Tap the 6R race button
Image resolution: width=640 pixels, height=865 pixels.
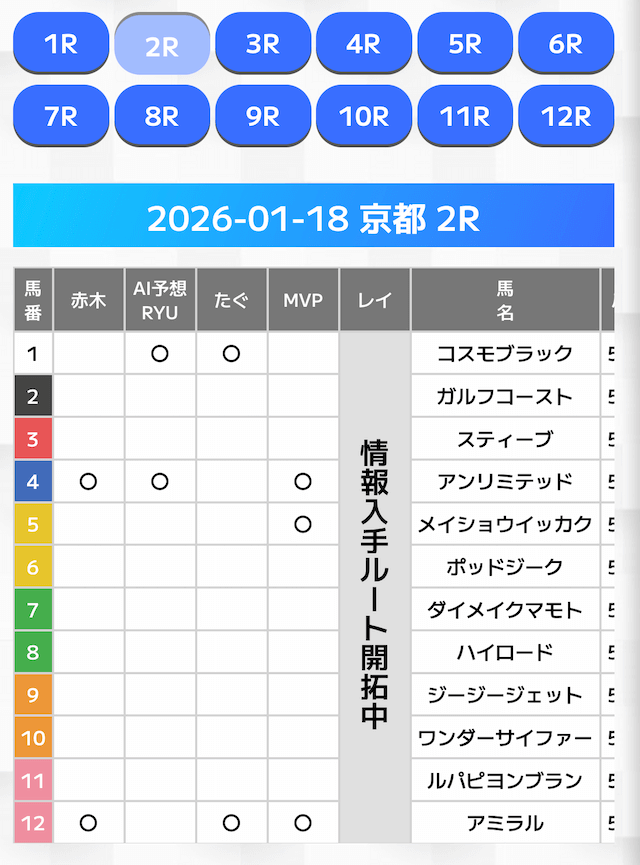pyautogui.click(x=566, y=43)
